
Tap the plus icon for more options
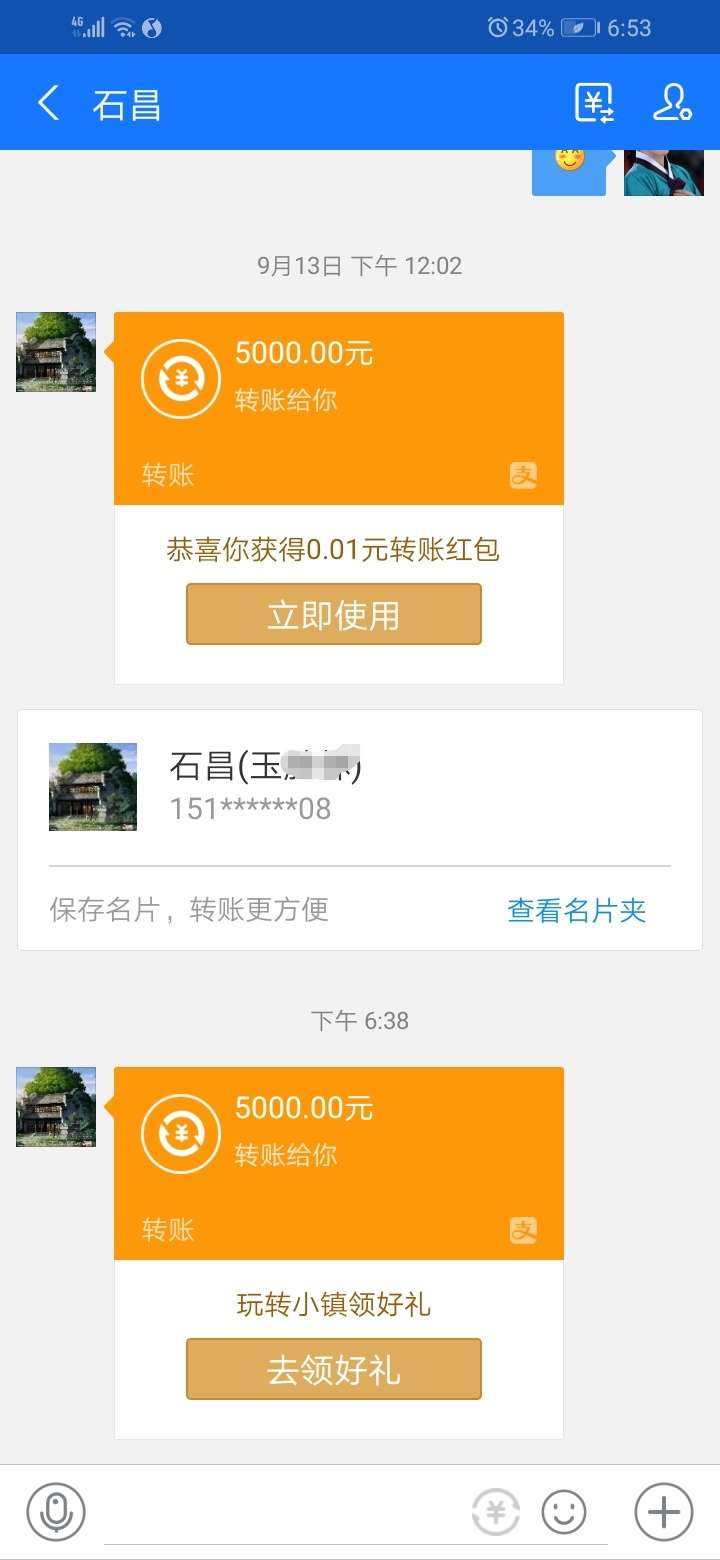pos(662,1512)
